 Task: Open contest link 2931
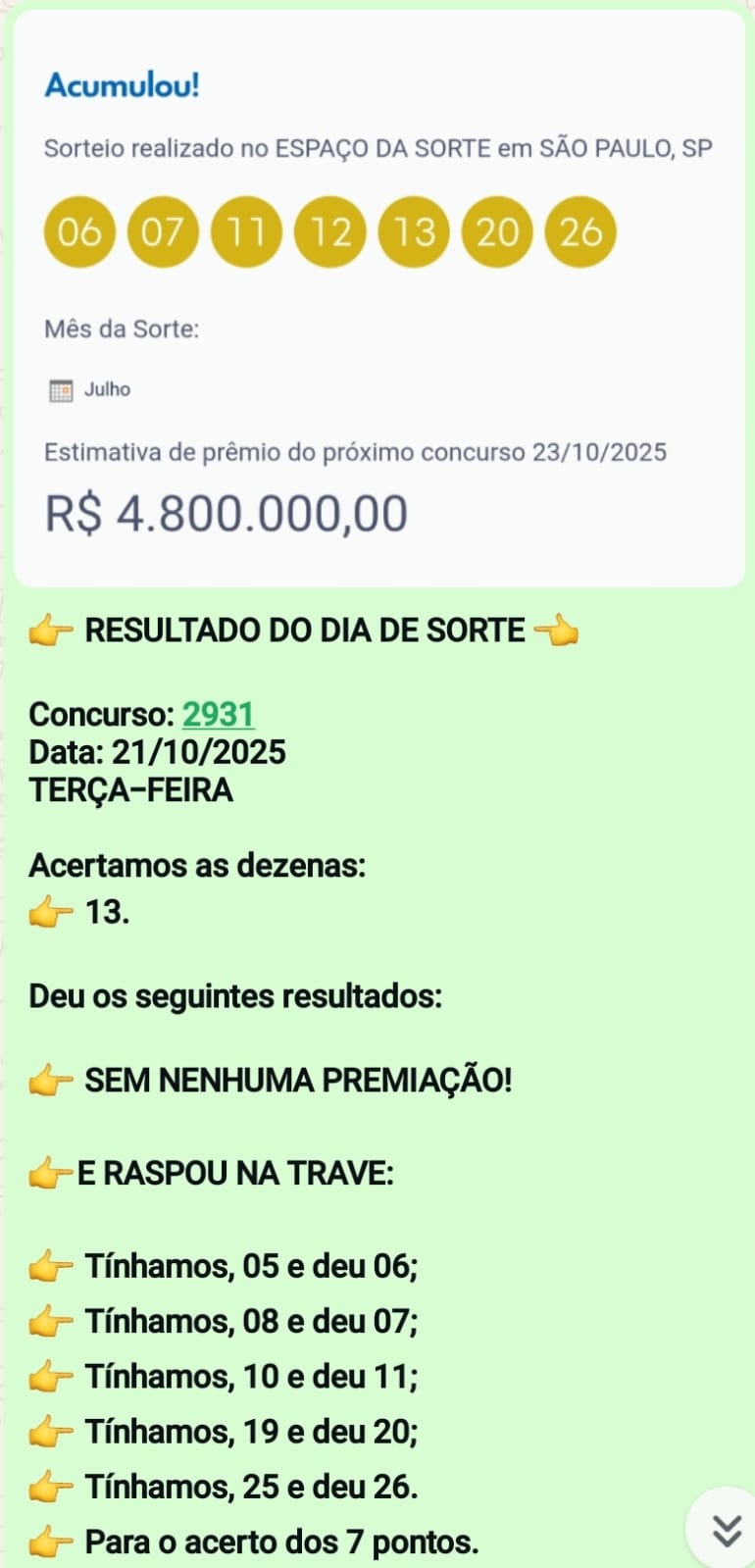coord(220,715)
